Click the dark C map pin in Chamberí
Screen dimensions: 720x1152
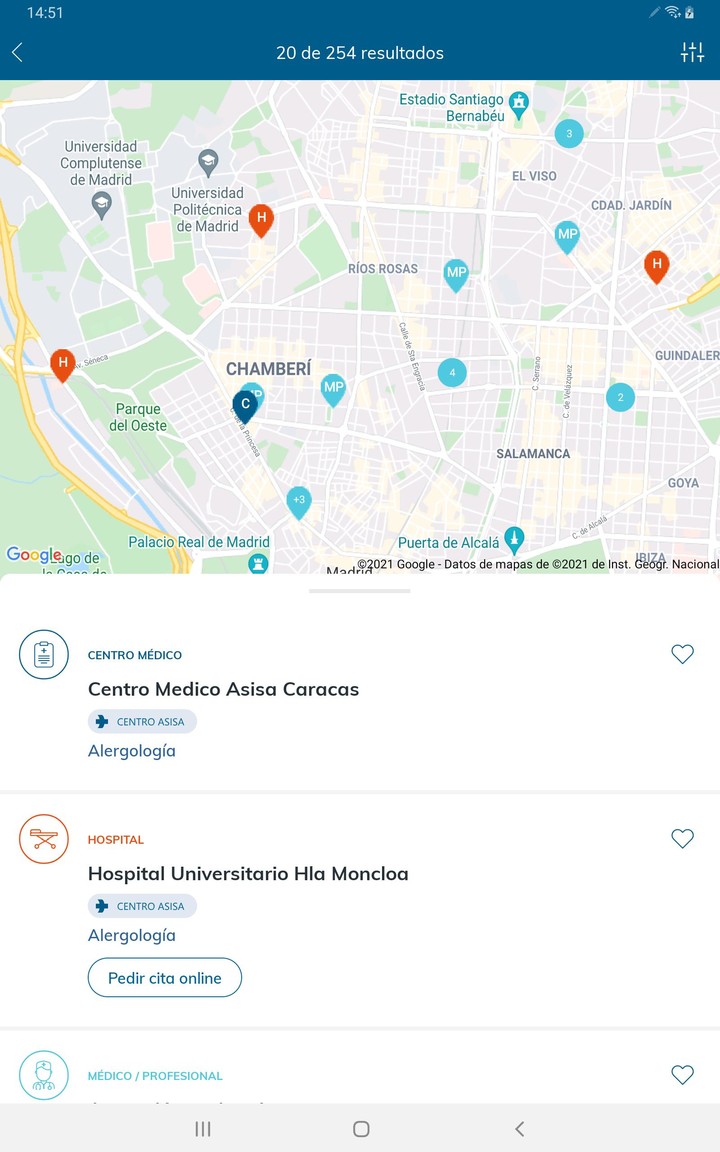coord(245,404)
